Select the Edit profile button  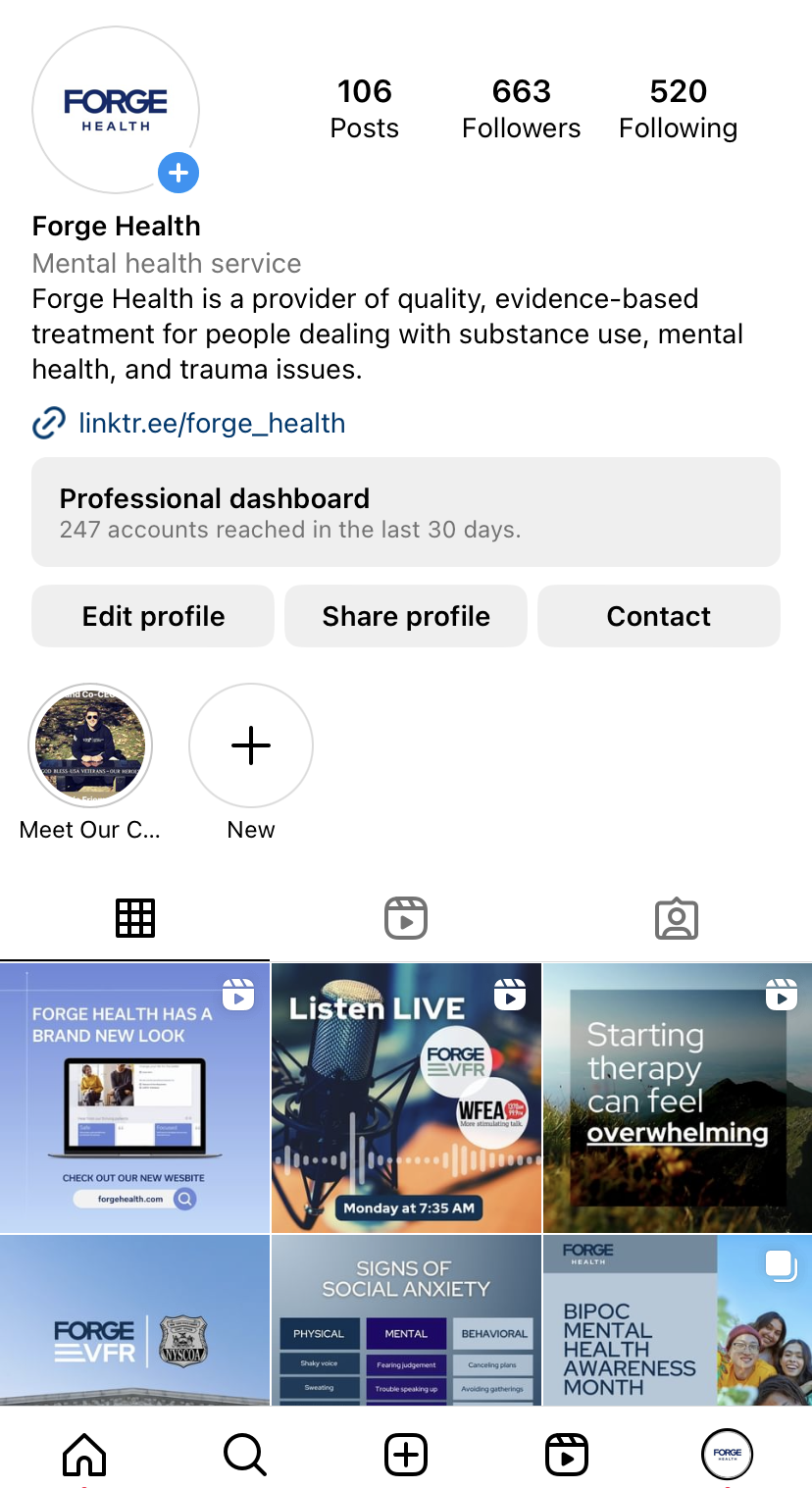click(x=152, y=616)
